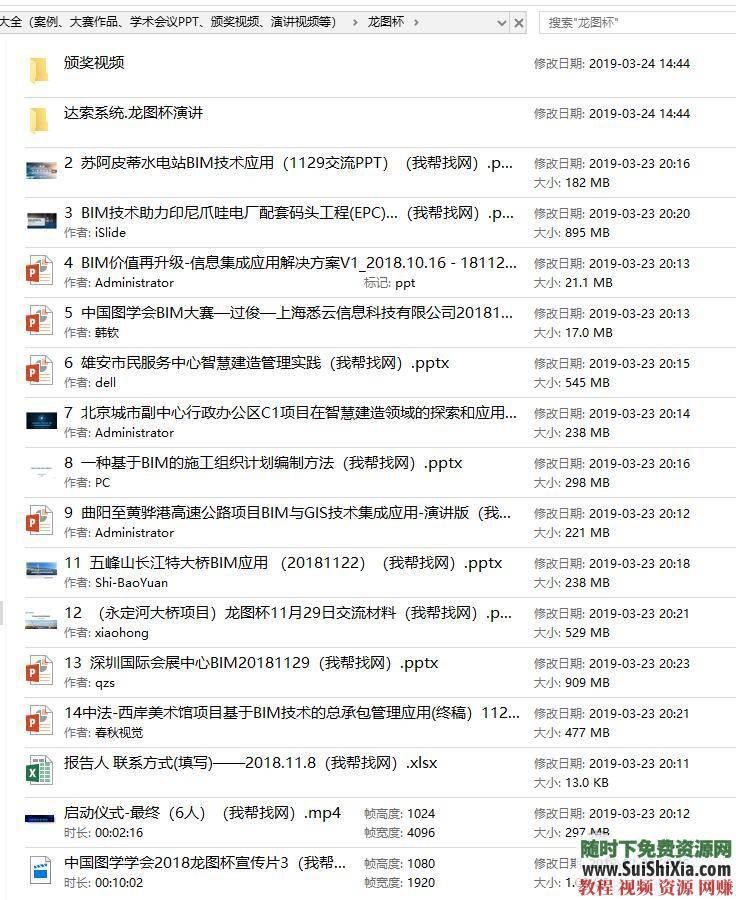Click the file icon of 中国图学学会2018龙图杯宣传片3
Viewport: 736px width, 900px height.
click(x=39, y=868)
